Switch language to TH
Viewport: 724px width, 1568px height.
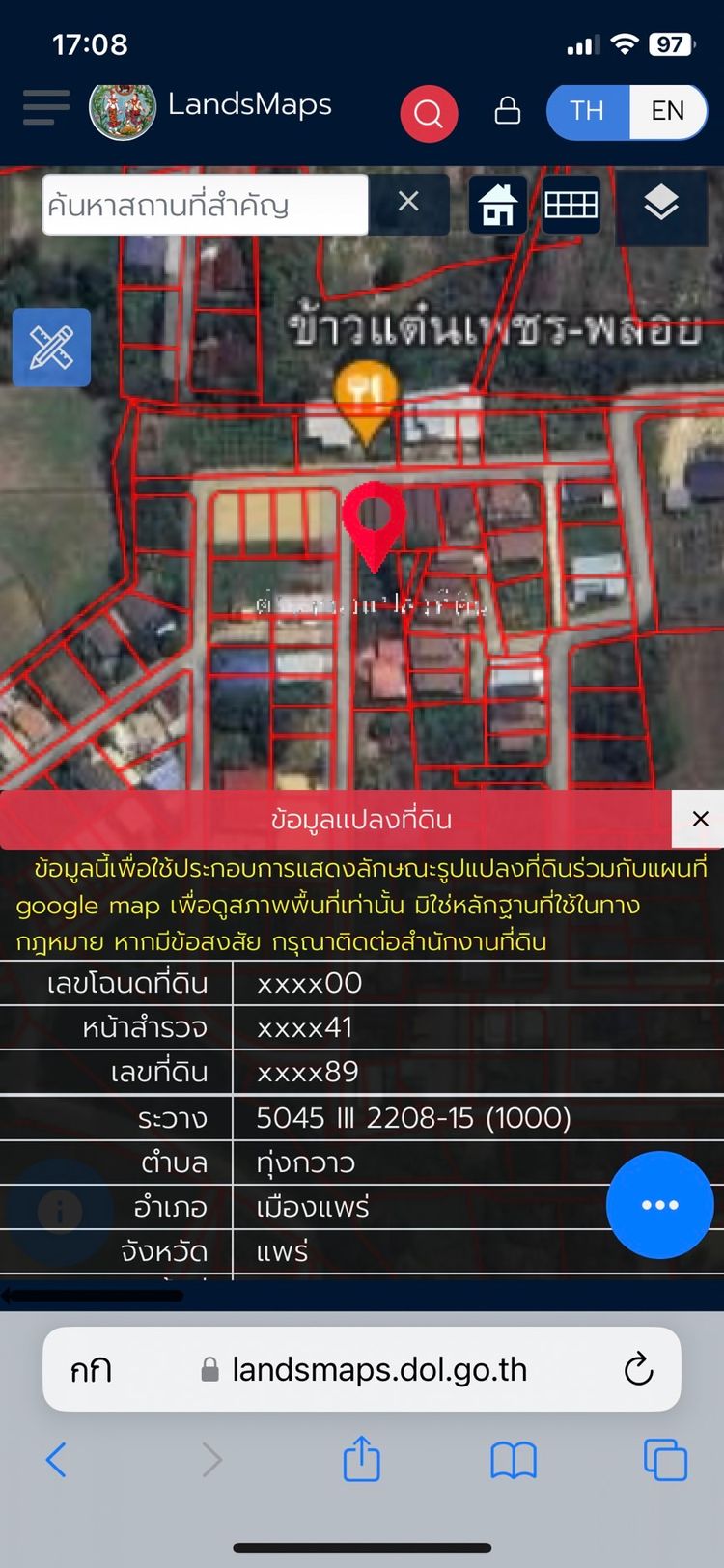[x=587, y=111]
